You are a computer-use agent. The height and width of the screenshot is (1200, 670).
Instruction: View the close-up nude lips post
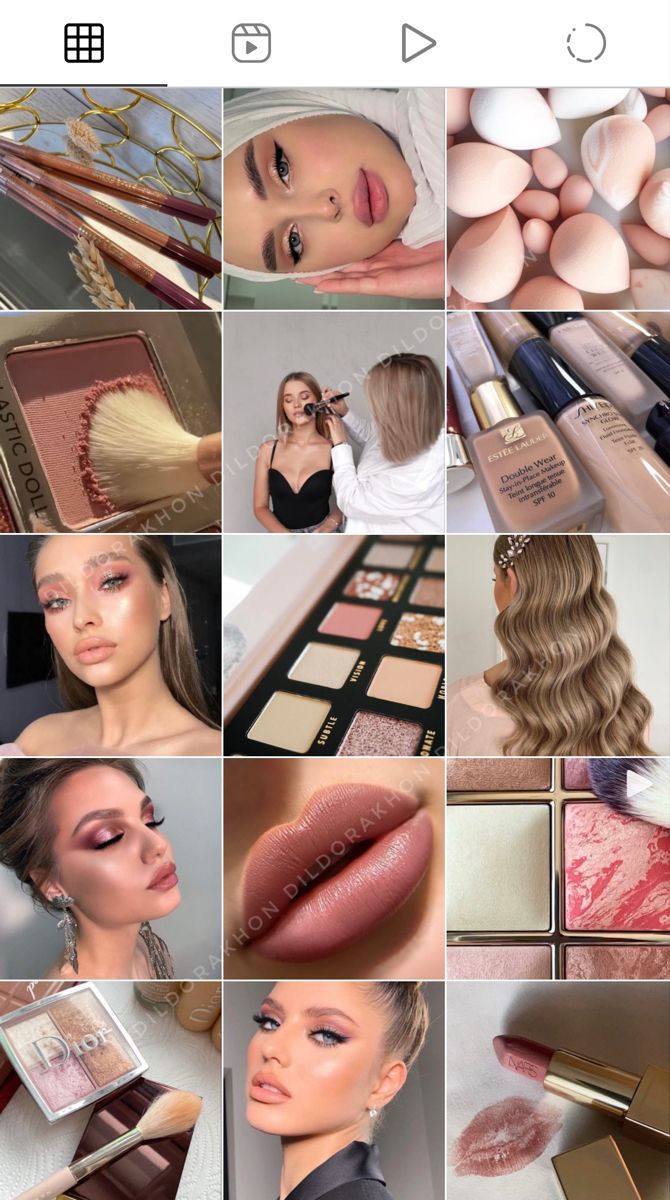[334, 868]
